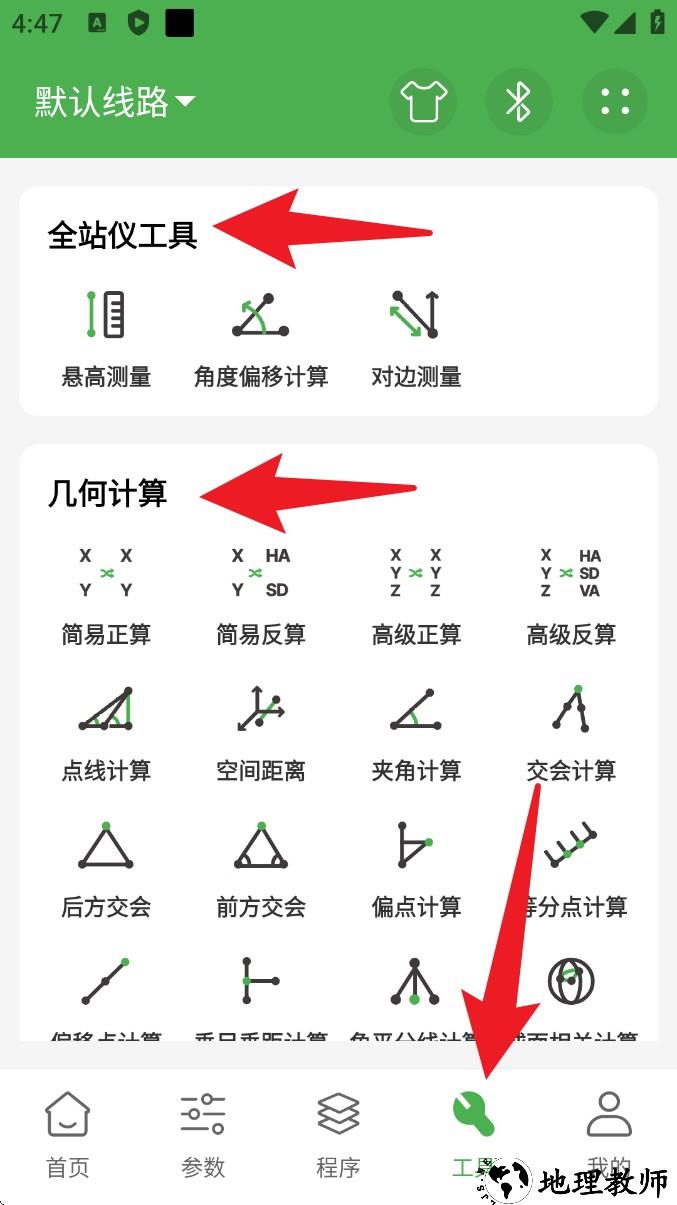
Task: Open 后方交会 calculation
Action: click(x=106, y=868)
